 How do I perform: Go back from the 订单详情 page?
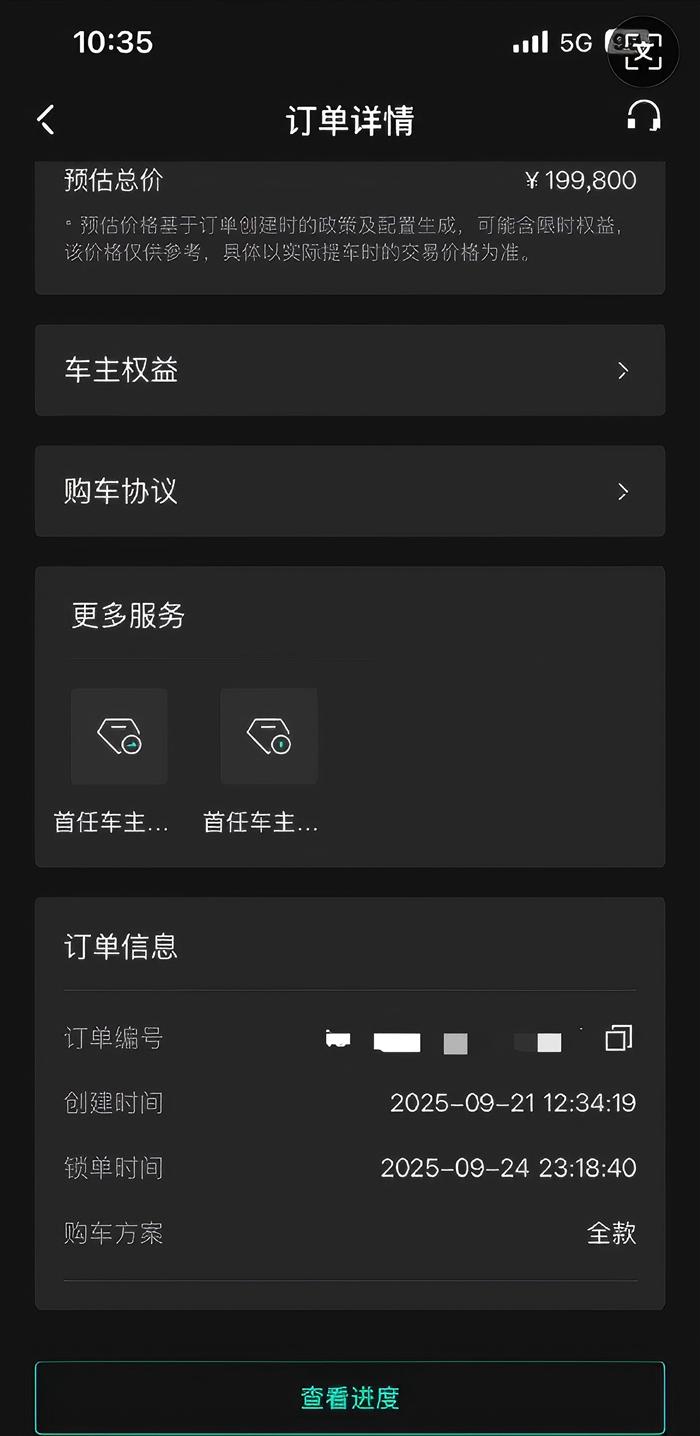(46, 120)
